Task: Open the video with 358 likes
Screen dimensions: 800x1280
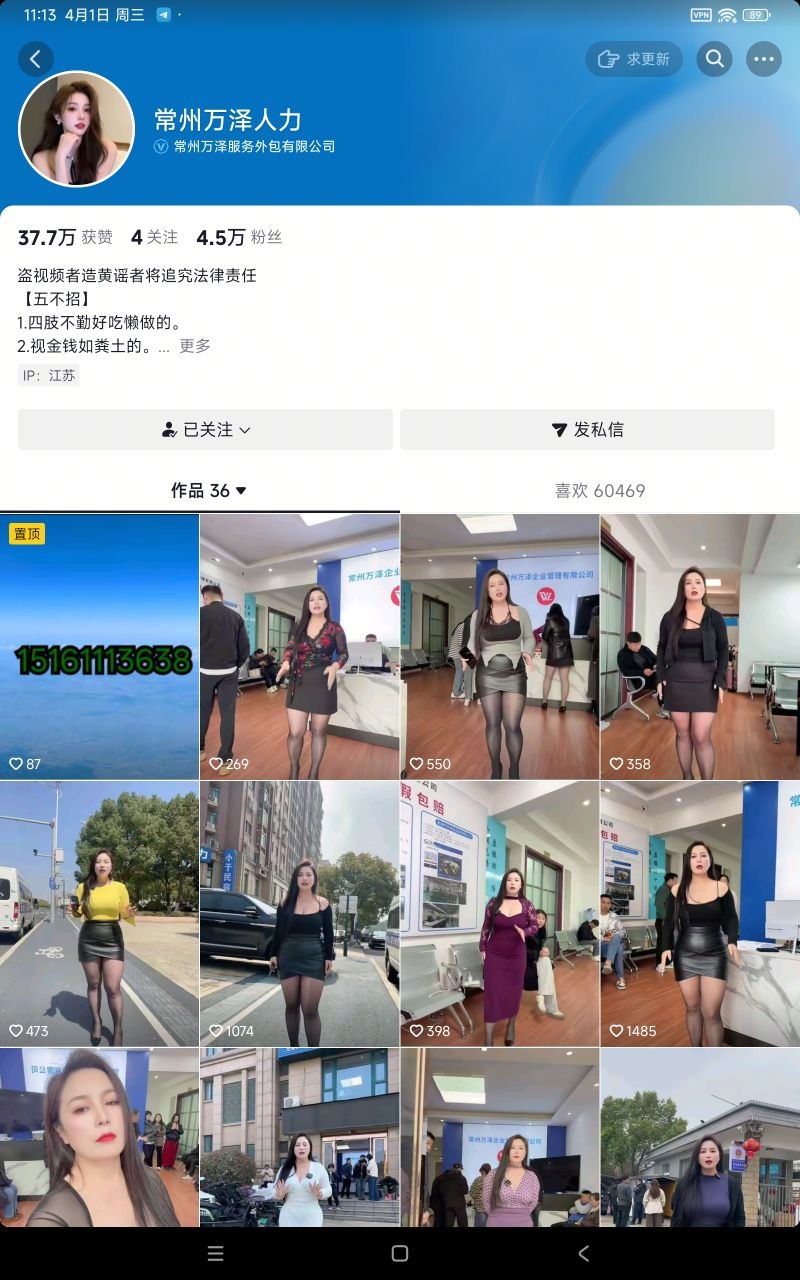Action: point(700,646)
